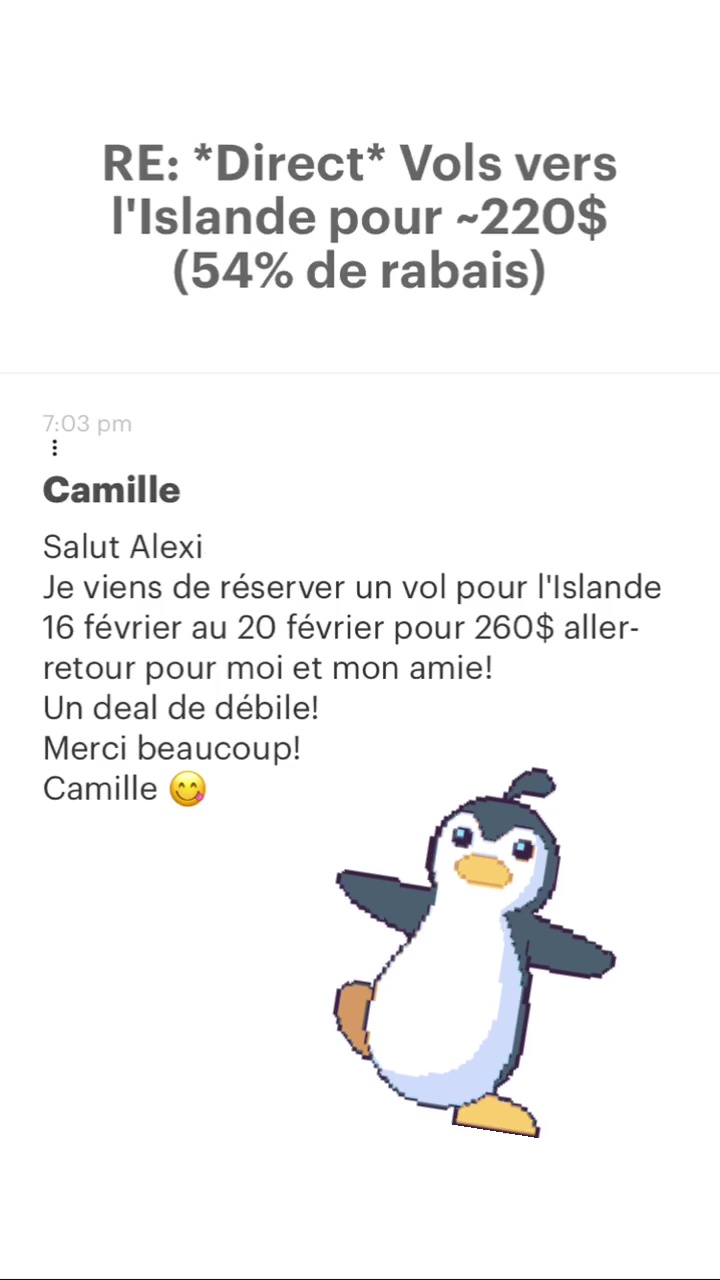Viewport: 720px width, 1280px height.
Task: Select the Merci beaucoup line
Action: click(x=171, y=748)
